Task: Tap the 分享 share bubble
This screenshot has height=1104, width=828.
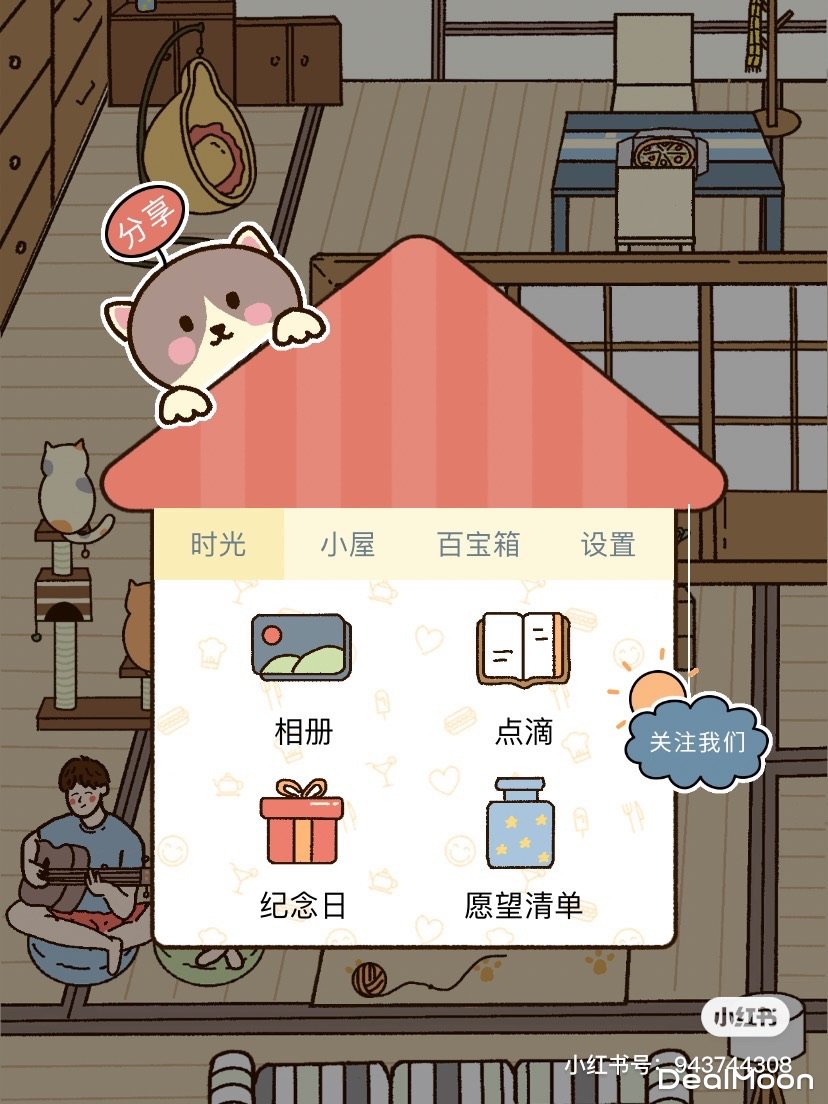Action: coord(146,221)
